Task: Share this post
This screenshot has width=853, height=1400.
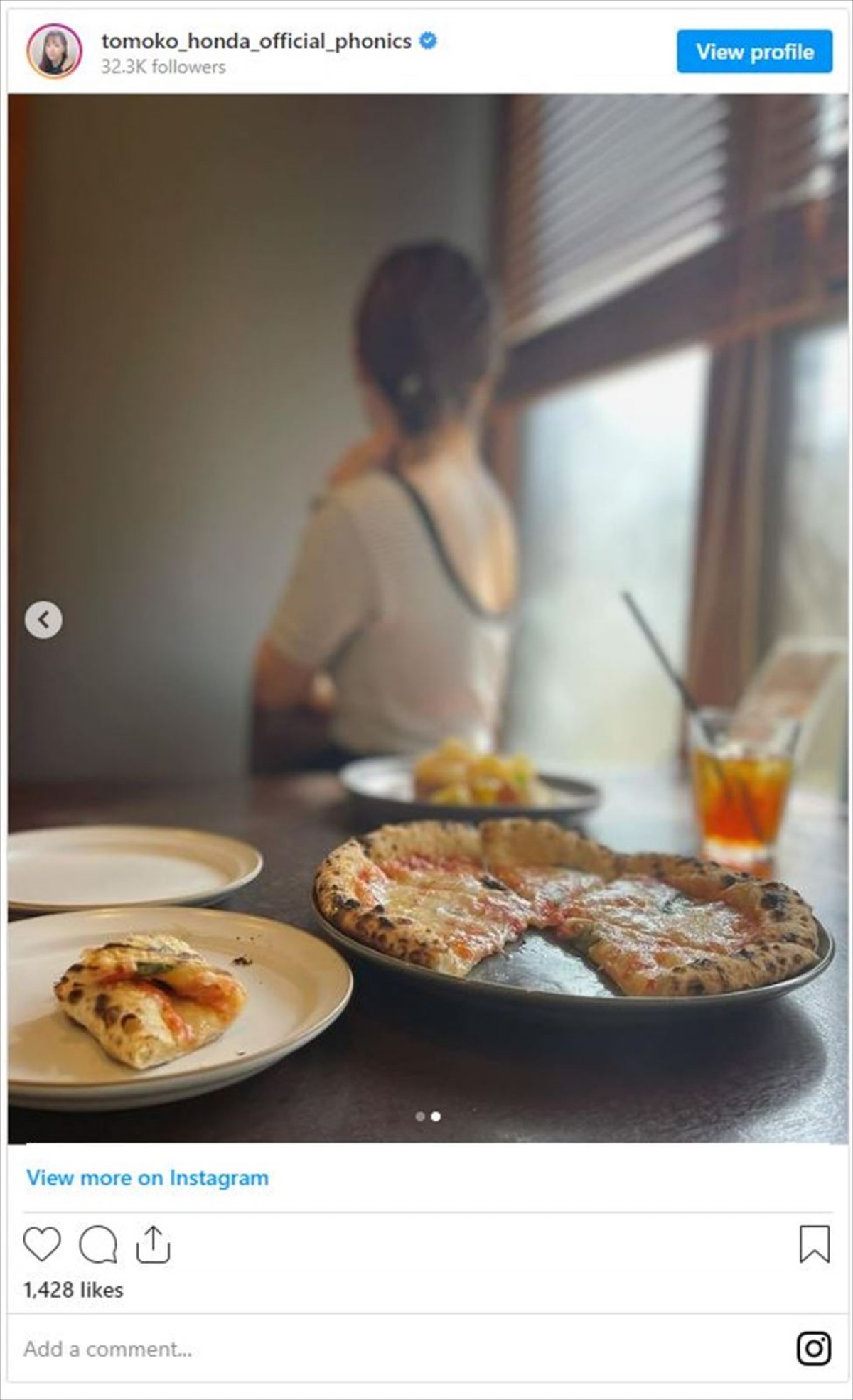Action: click(x=153, y=1244)
